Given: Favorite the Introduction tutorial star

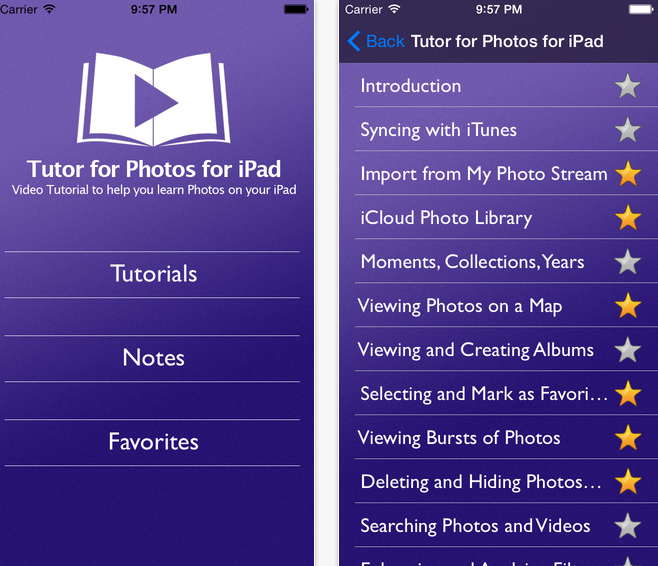Looking at the screenshot, I should click(x=627, y=86).
